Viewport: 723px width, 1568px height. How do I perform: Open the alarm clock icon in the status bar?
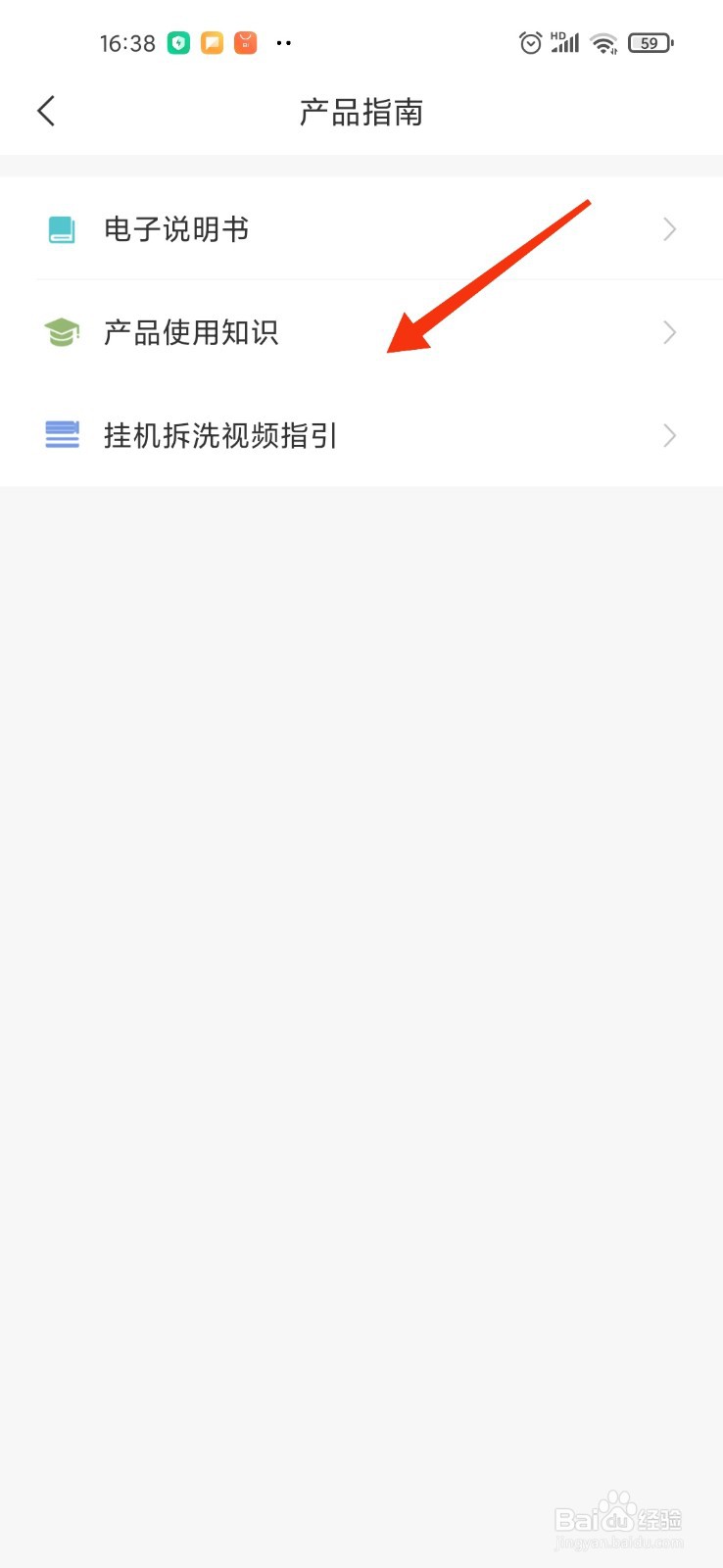click(x=530, y=42)
